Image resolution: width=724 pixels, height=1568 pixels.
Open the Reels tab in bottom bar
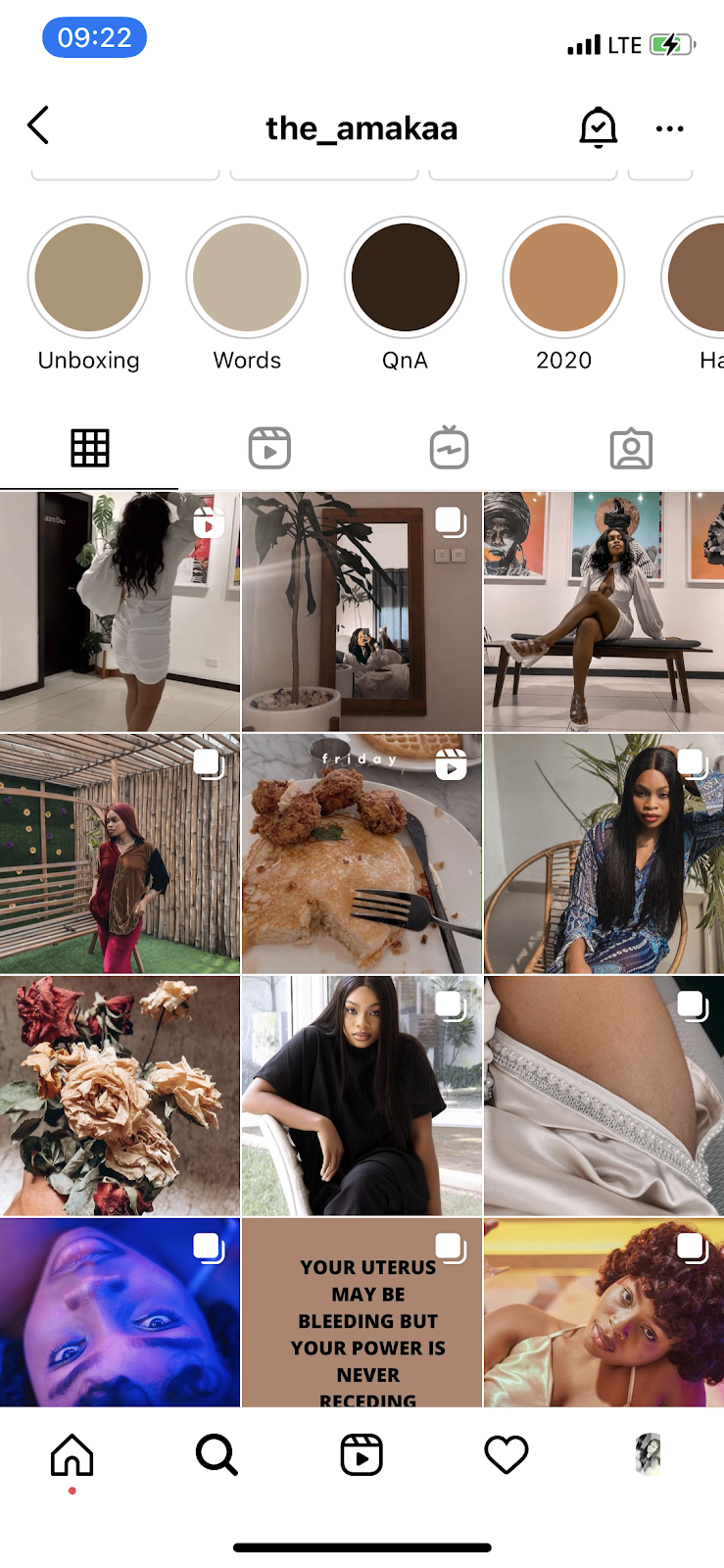[362, 1455]
